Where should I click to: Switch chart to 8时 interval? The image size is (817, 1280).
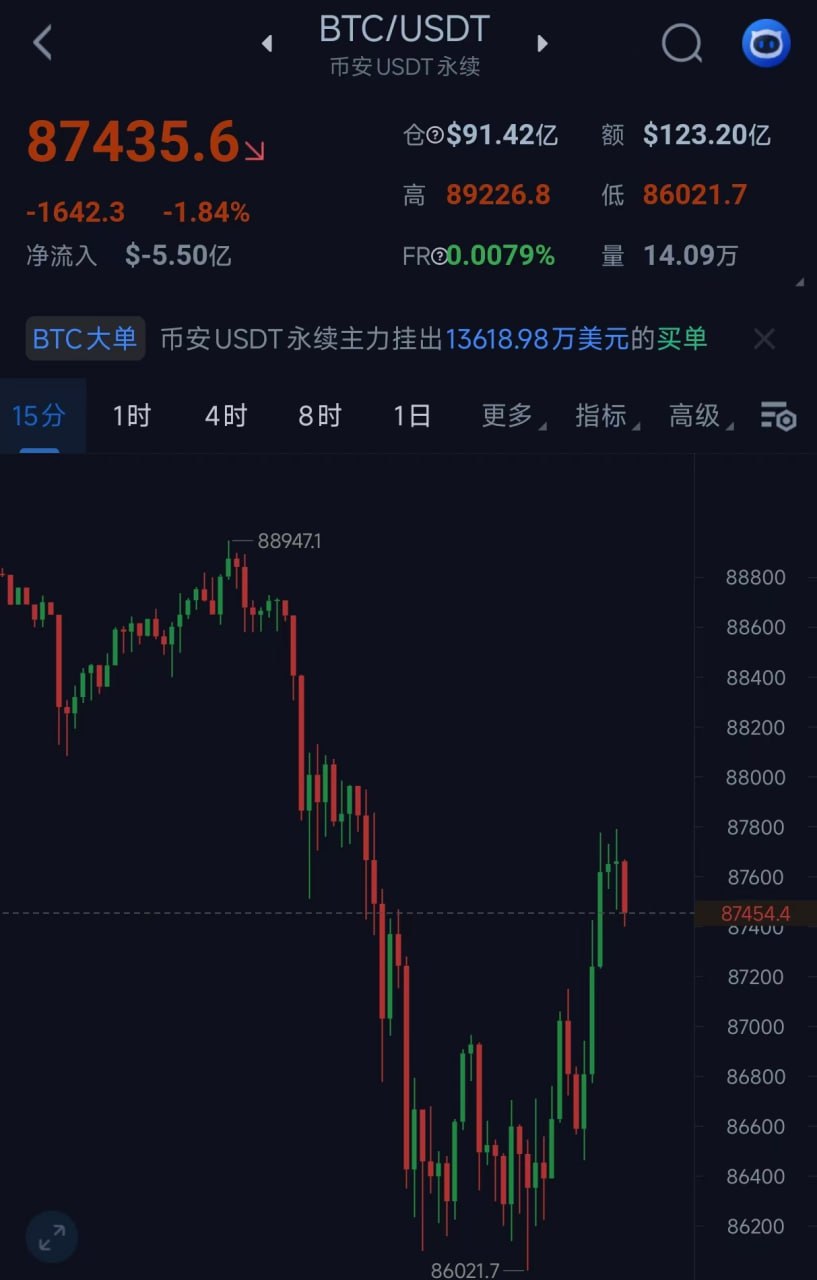(x=319, y=416)
